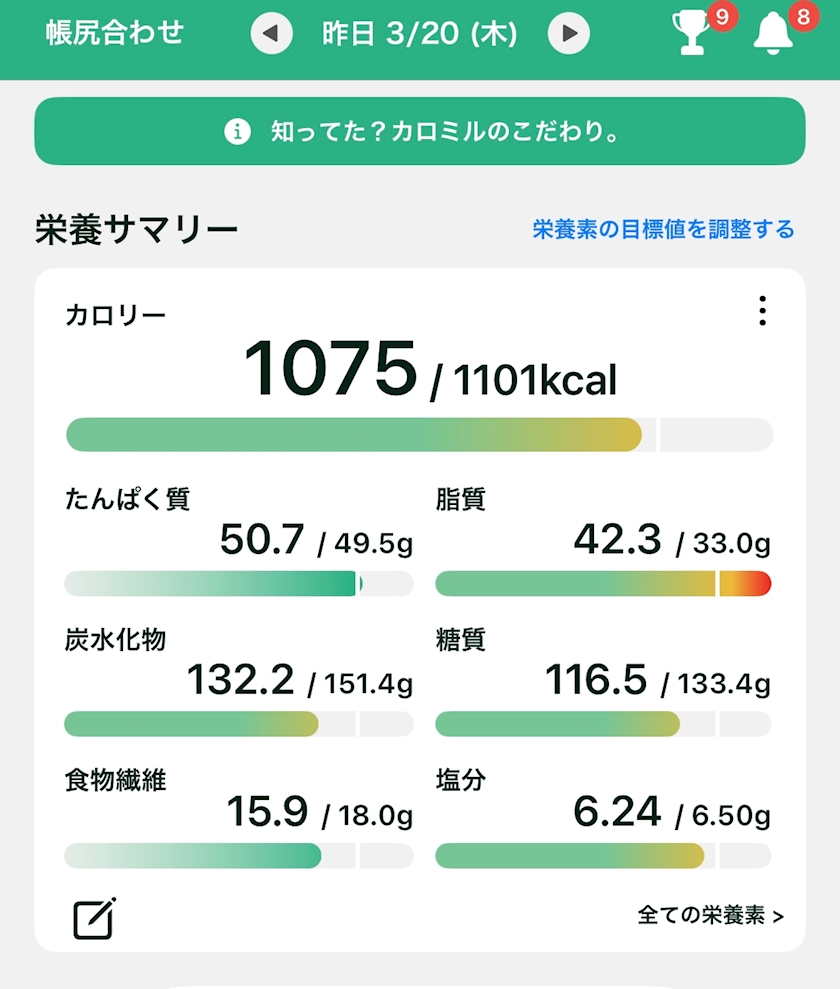Go to the previous day
840x989 pixels.
click(x=270, y=34)
